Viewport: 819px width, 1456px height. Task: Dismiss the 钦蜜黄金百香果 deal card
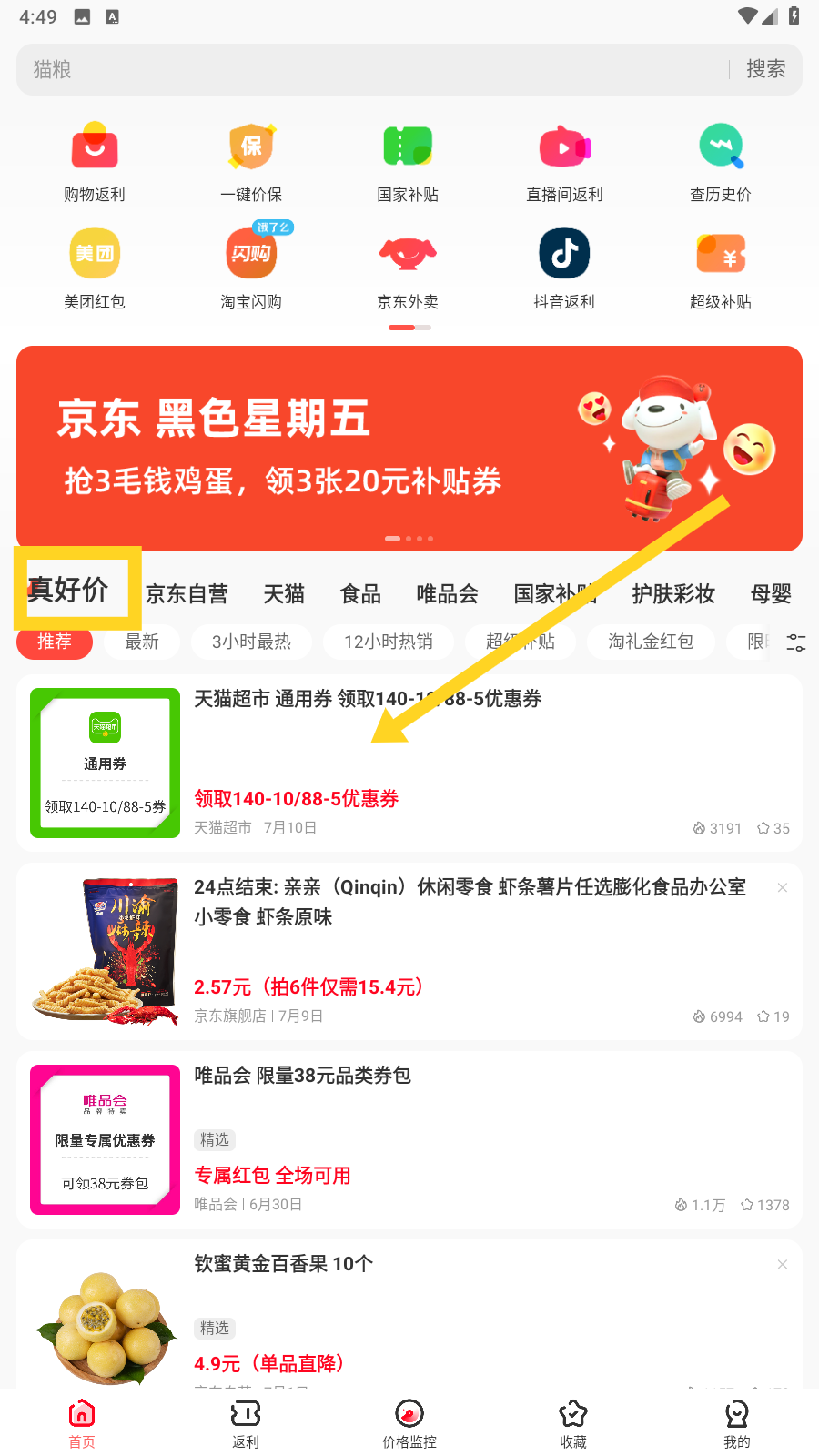click(783, 1264)
